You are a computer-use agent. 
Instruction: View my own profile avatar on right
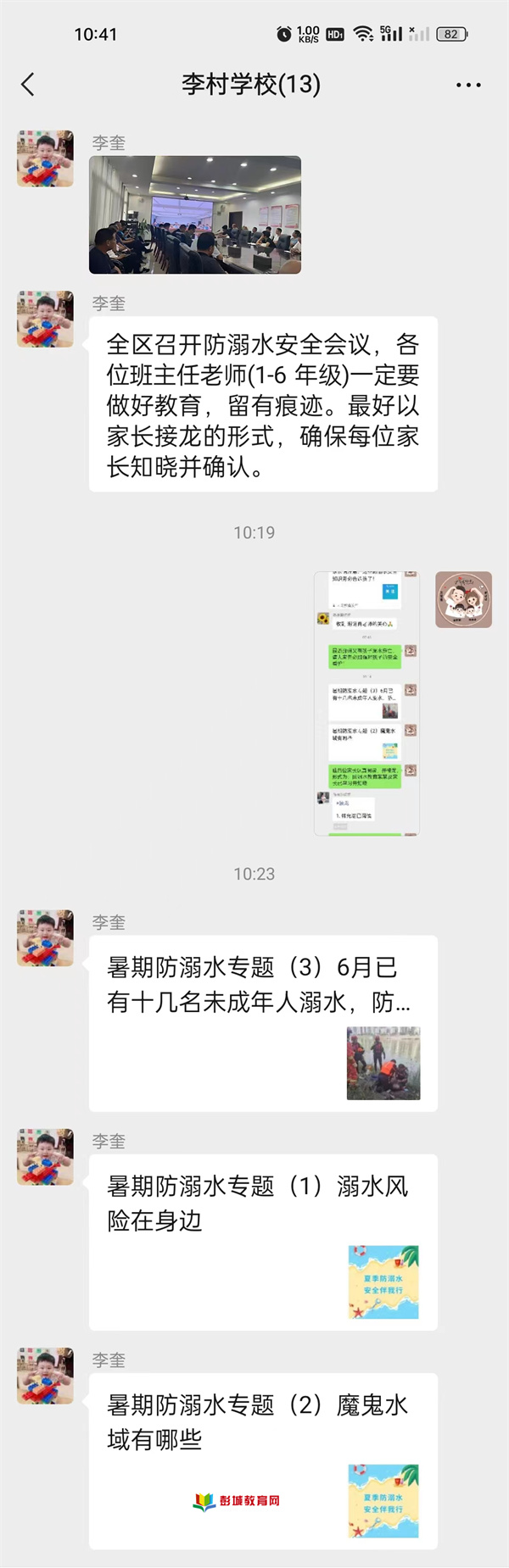463,599
